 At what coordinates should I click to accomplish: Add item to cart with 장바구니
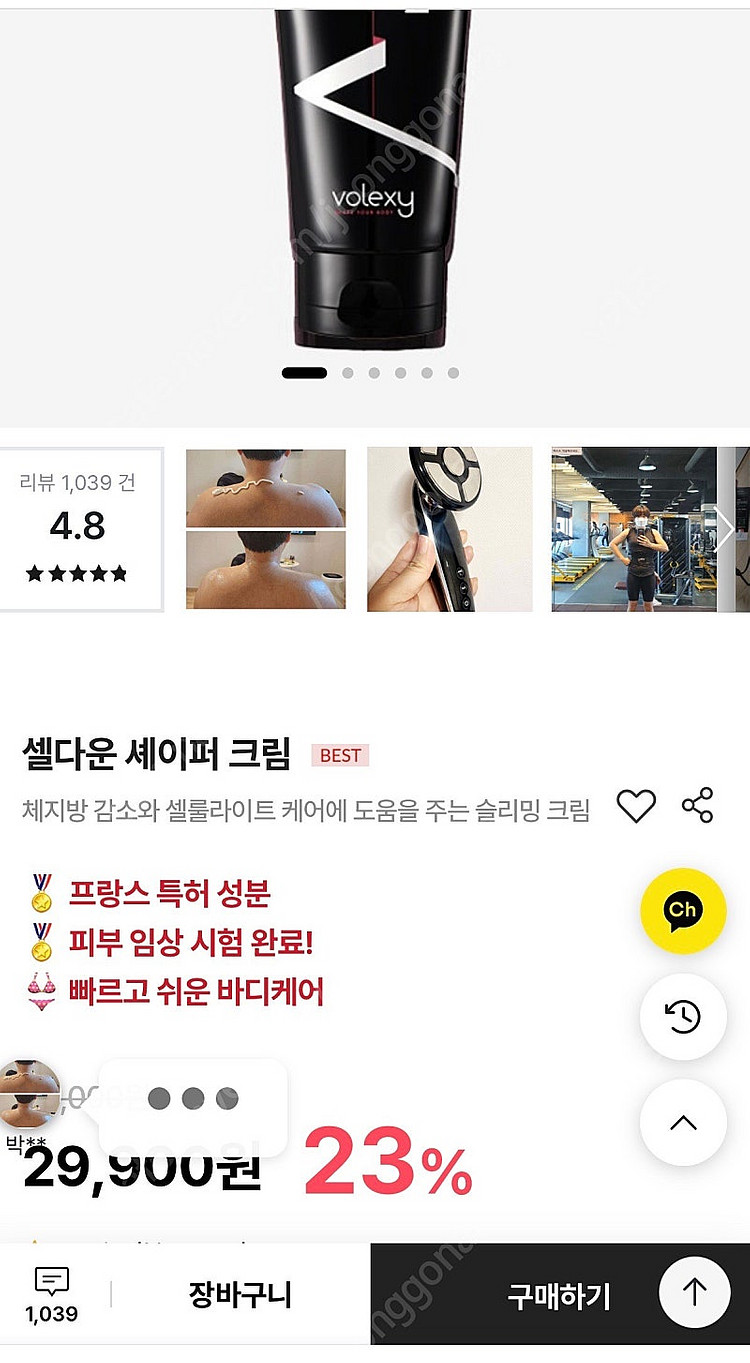click(x=240, y=1296)
